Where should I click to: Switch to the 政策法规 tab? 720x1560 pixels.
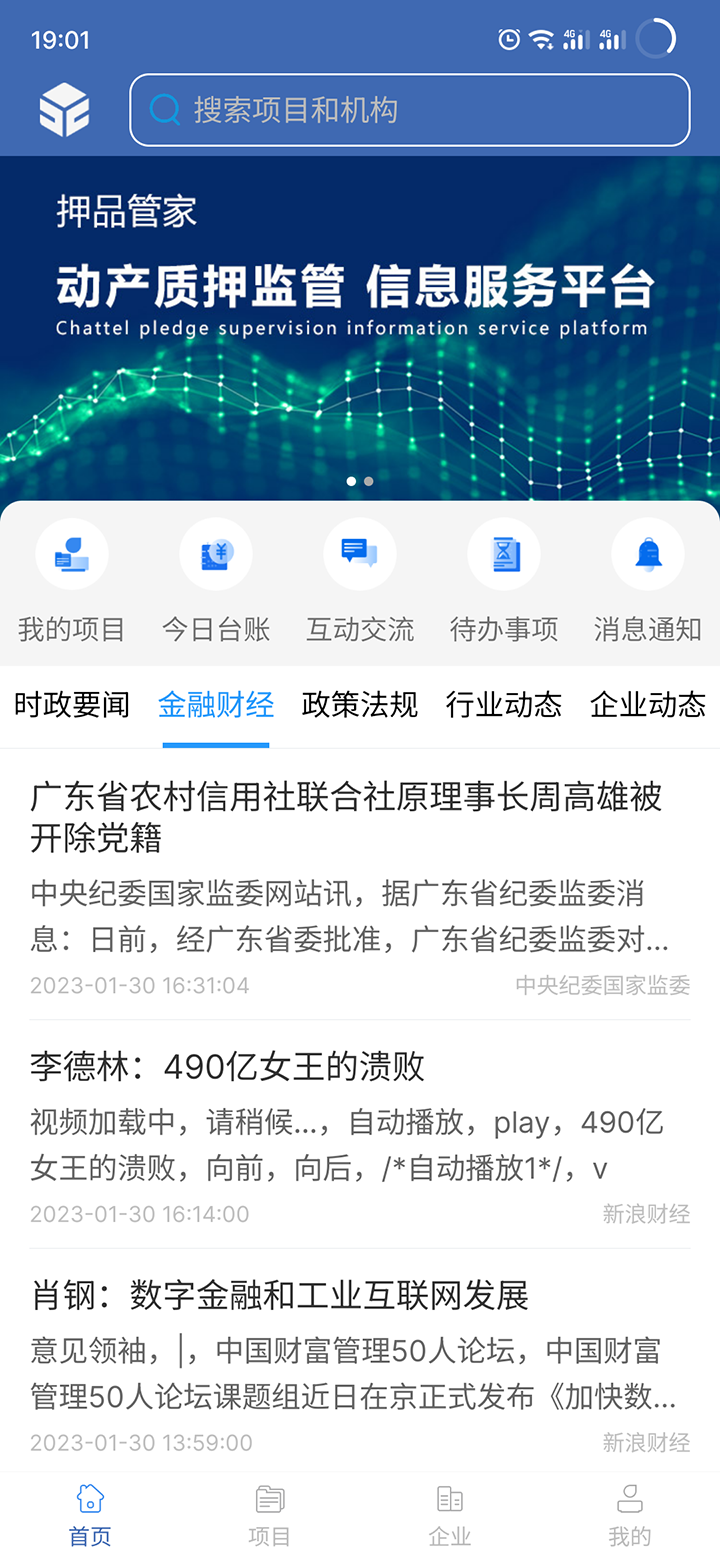pos(359,705)
